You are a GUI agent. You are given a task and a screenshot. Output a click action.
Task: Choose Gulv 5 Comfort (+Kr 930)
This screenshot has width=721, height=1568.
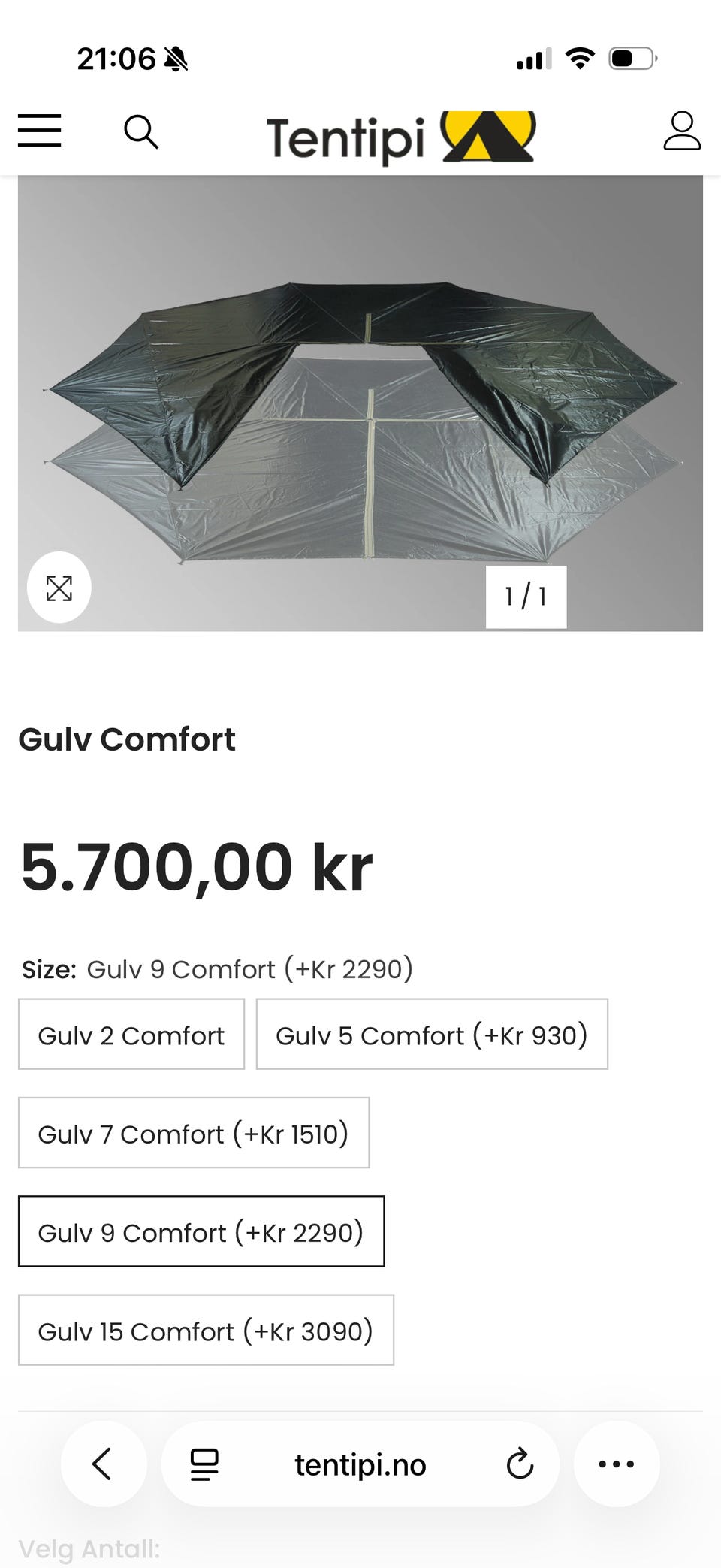[432, 1034]
